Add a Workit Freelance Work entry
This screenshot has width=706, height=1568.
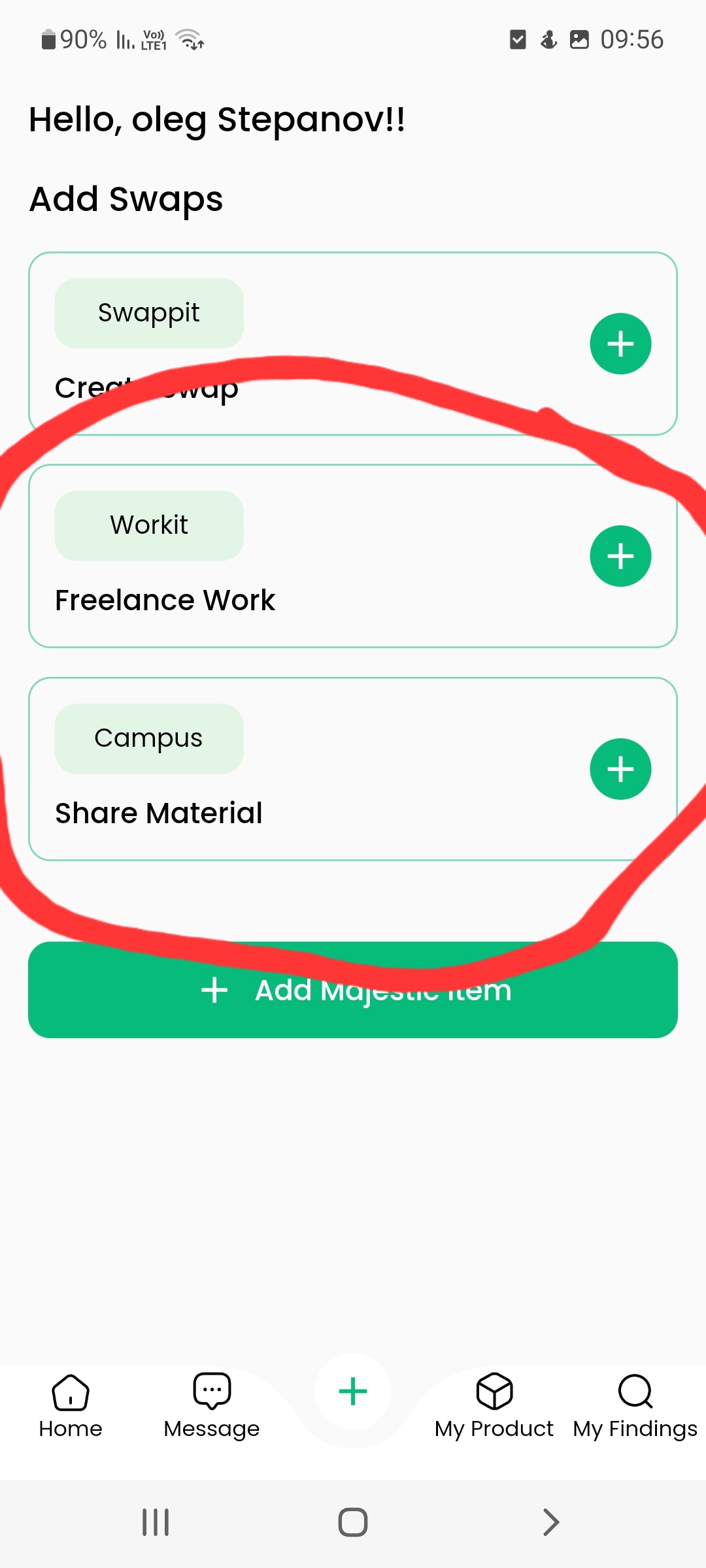(620, 556)
